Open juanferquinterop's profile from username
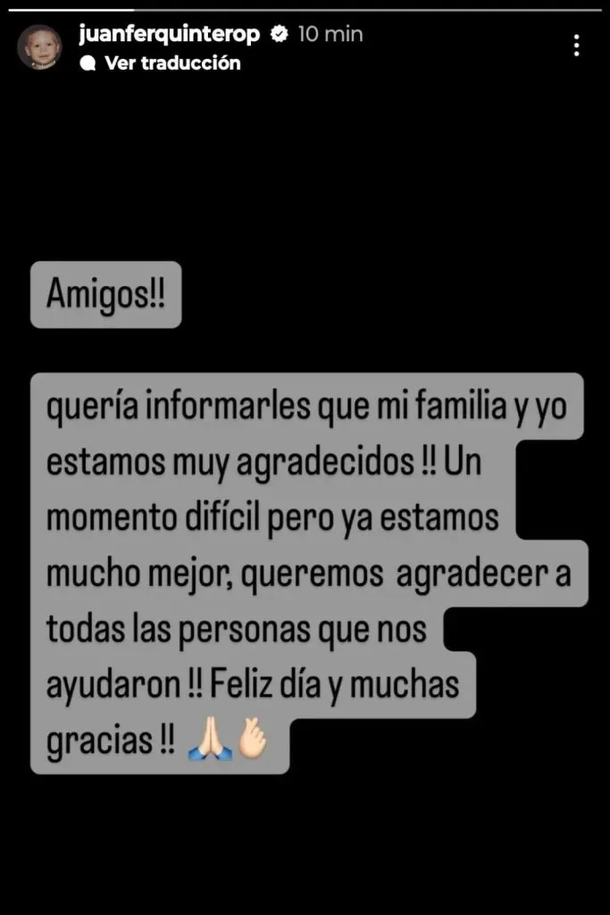The image size is (610, 915). coord(168,34)
